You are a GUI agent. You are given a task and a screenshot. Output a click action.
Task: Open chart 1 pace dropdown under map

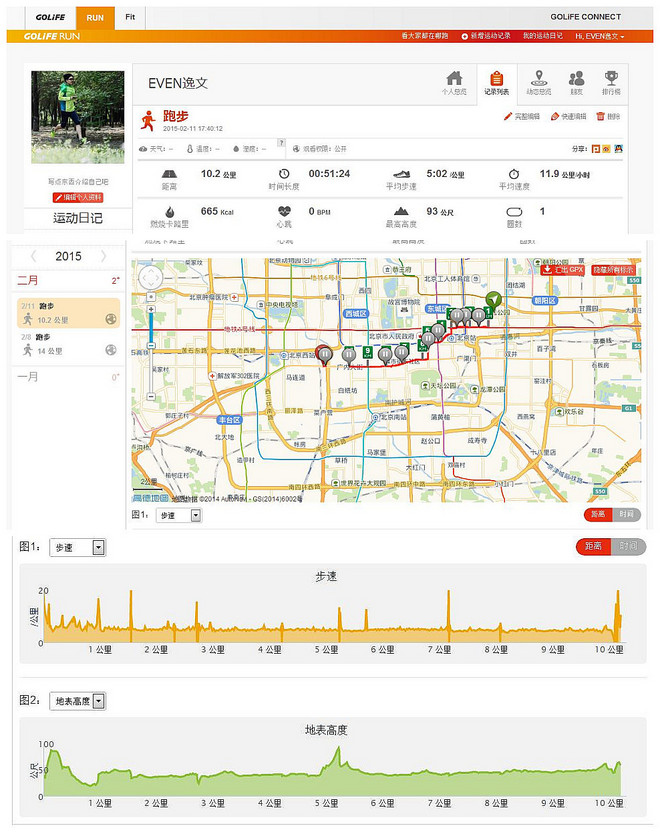179,515
